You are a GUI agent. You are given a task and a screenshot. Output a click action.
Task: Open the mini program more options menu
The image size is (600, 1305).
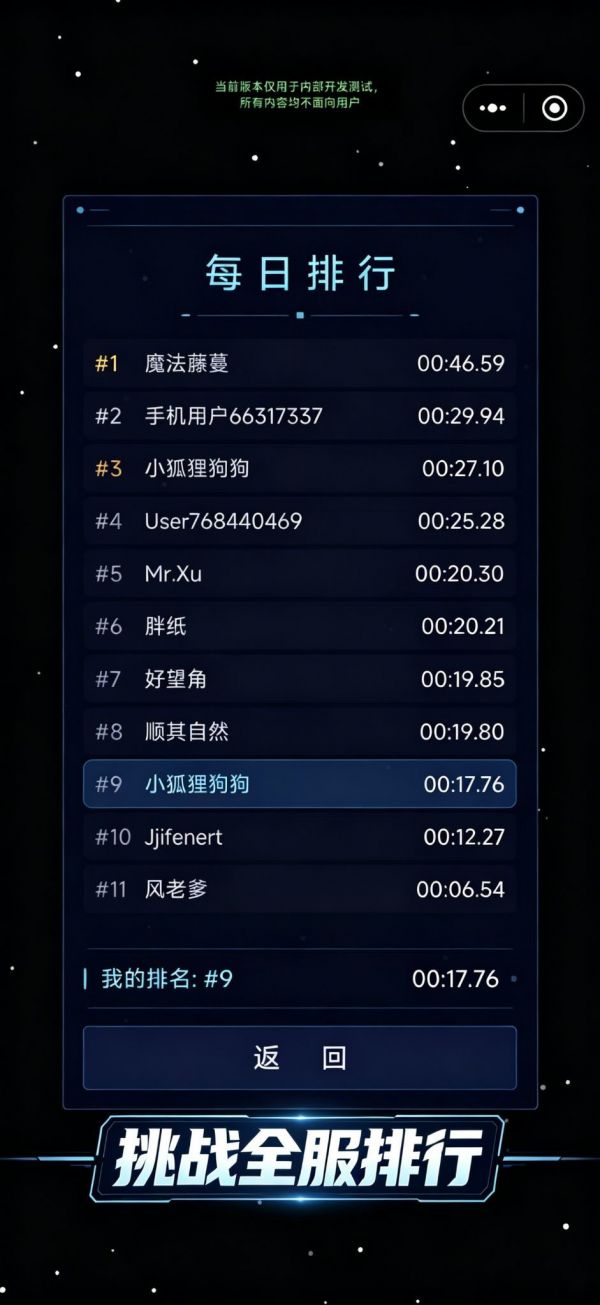pyautogui.click(x=493, y=108)
